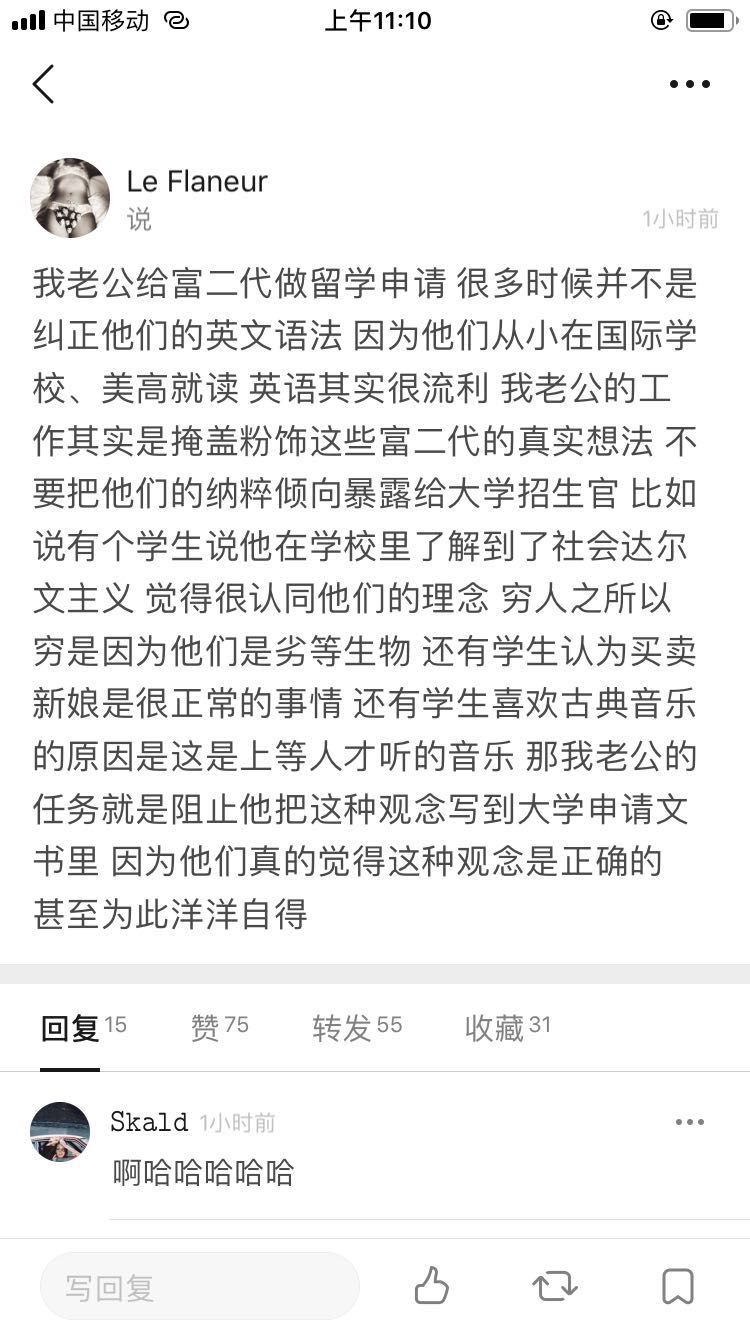Screen dimensions: 750x1334
Task: Open Le Flaneur's profile avatar
Action: [x=70, y=198]
